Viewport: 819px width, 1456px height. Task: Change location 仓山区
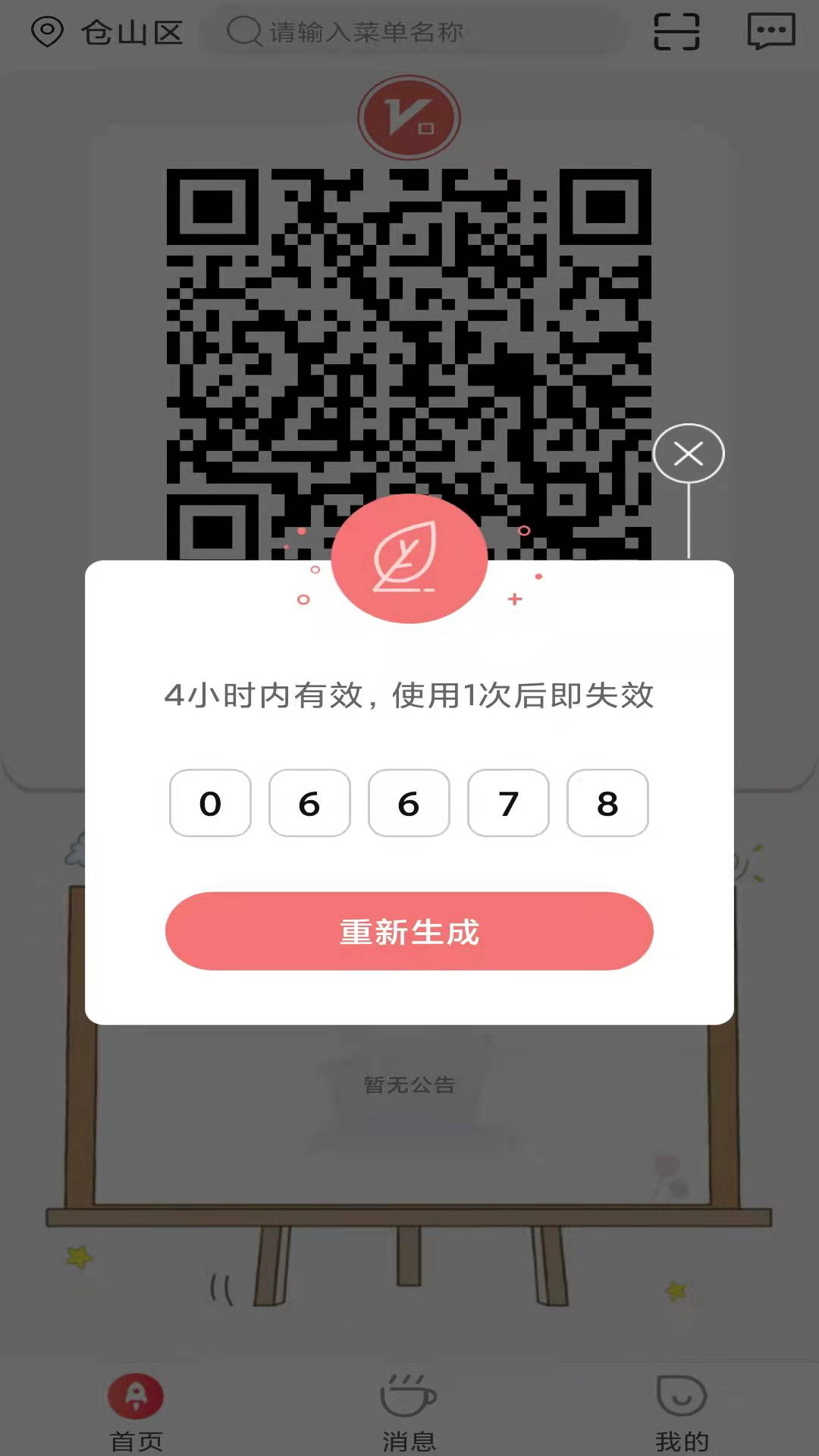click(108, 33)
